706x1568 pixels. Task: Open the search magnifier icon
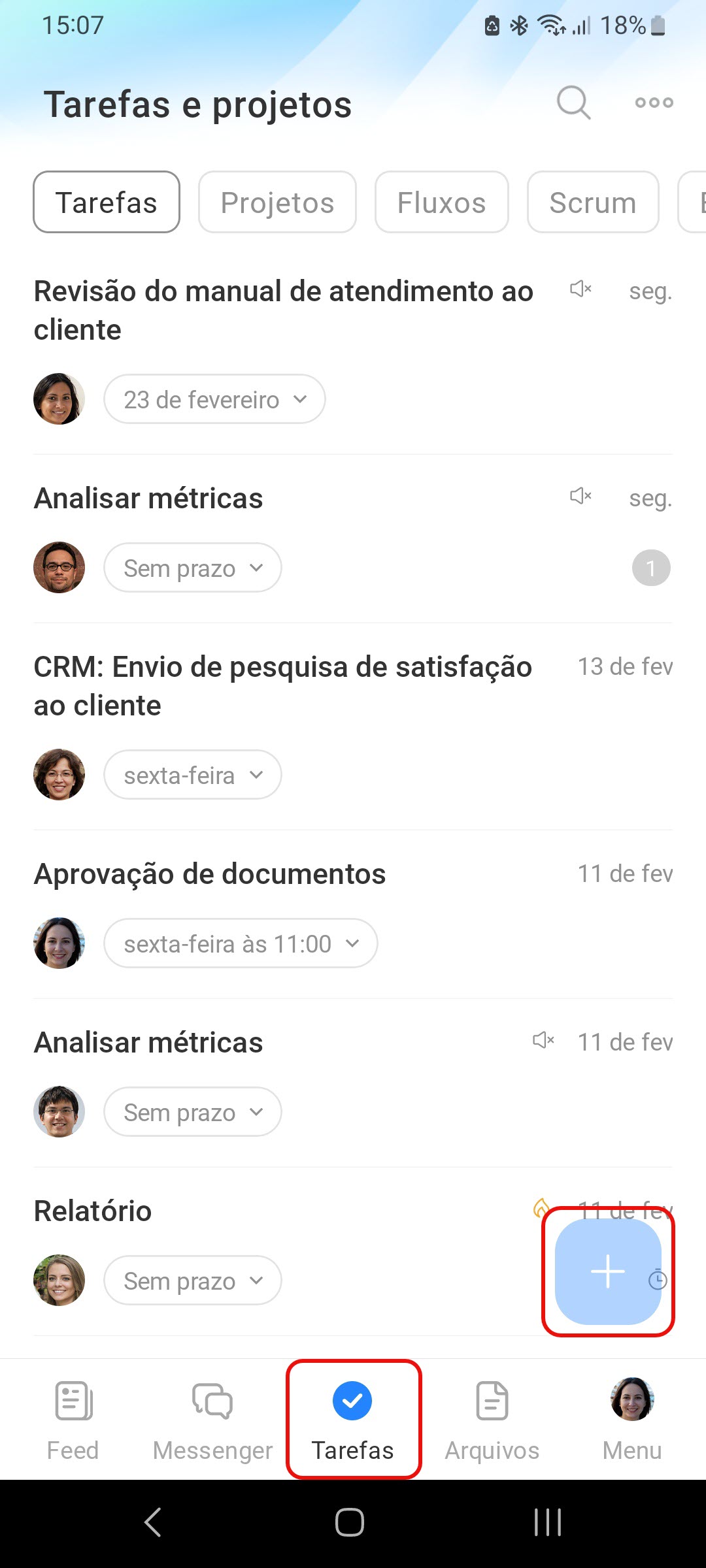click(x=573, y=103)
